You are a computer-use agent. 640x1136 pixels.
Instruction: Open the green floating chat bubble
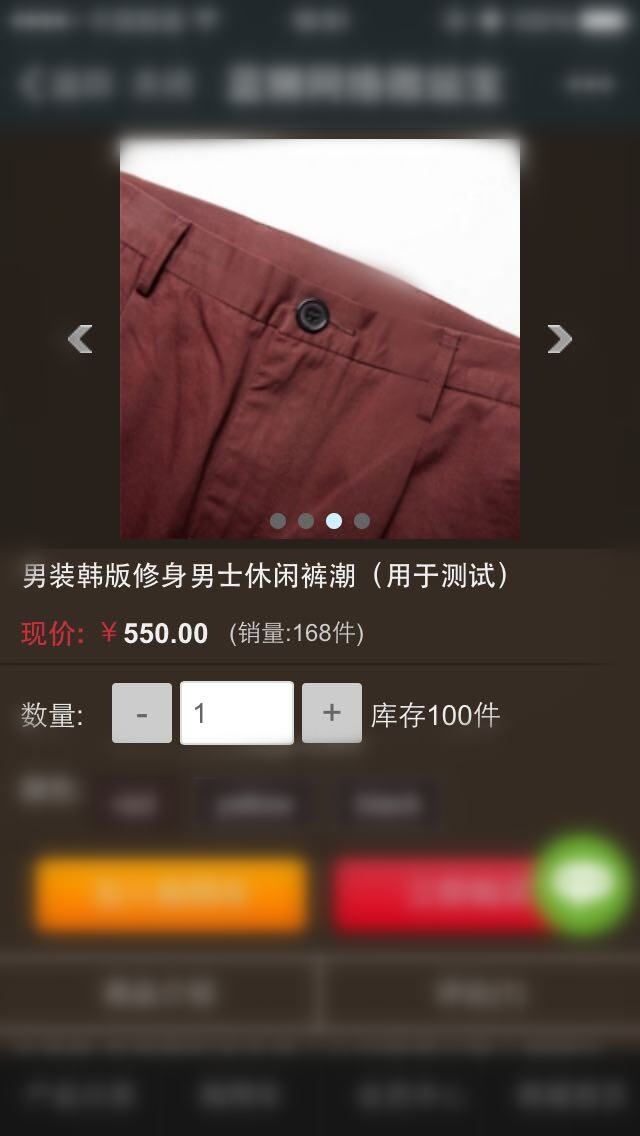click(583, 885)
